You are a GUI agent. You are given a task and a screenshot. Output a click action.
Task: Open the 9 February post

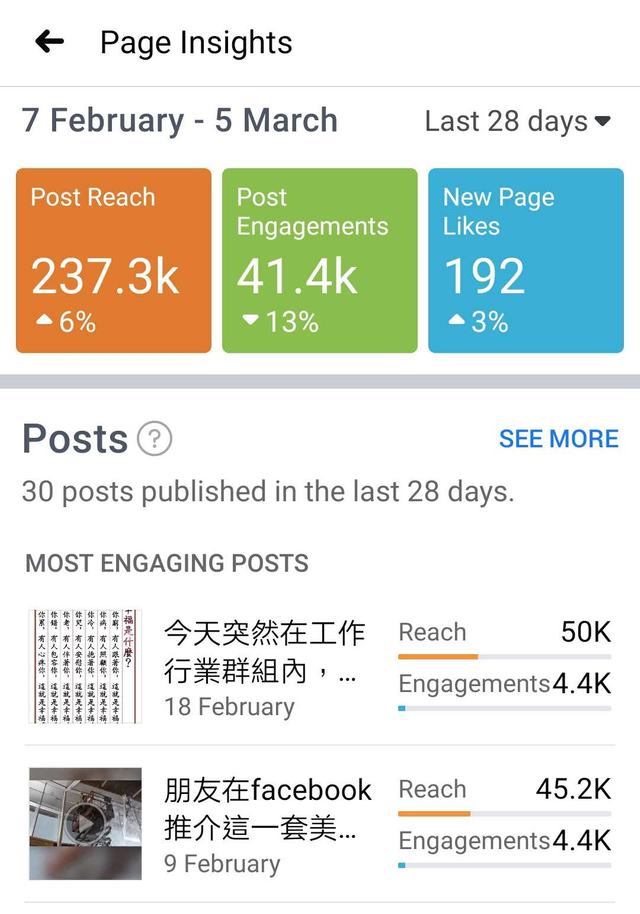pos(266,824)
